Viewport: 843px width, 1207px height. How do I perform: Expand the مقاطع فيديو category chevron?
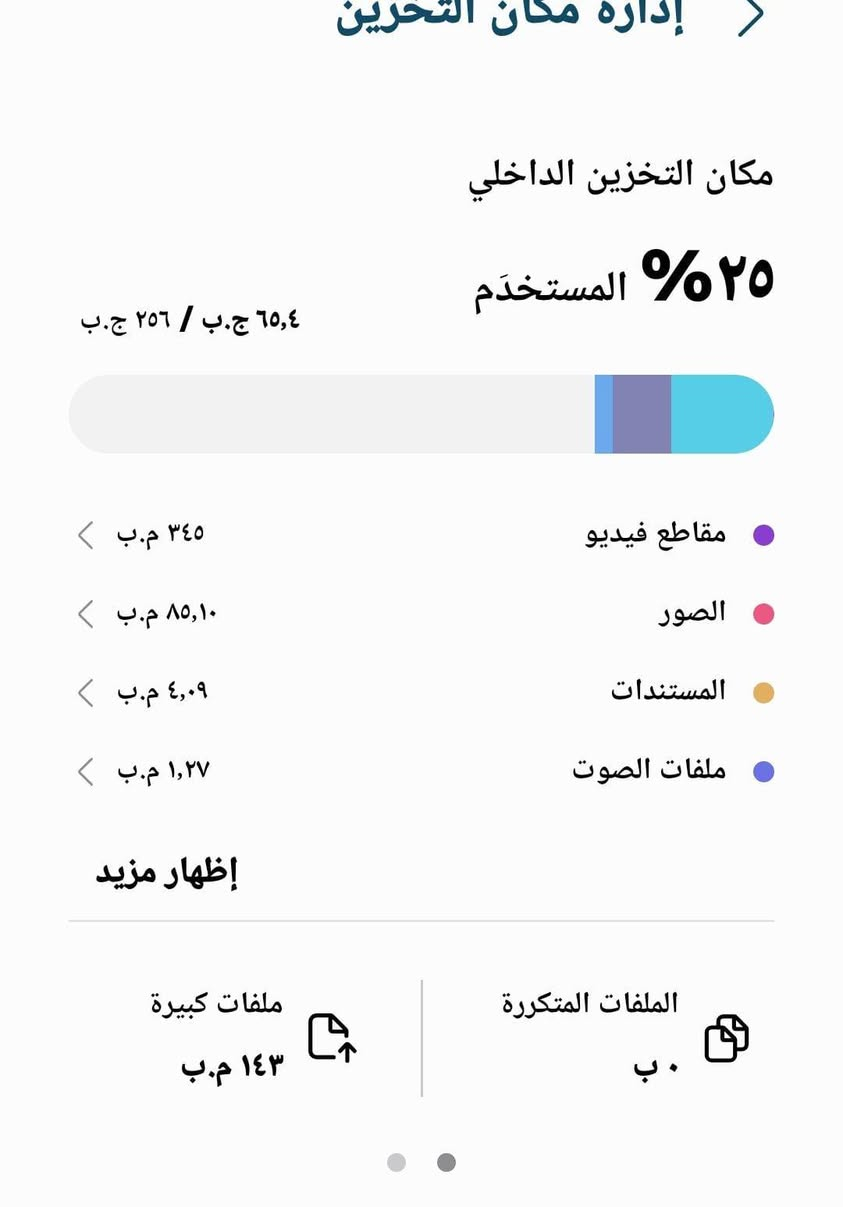[x=85, y=534]
